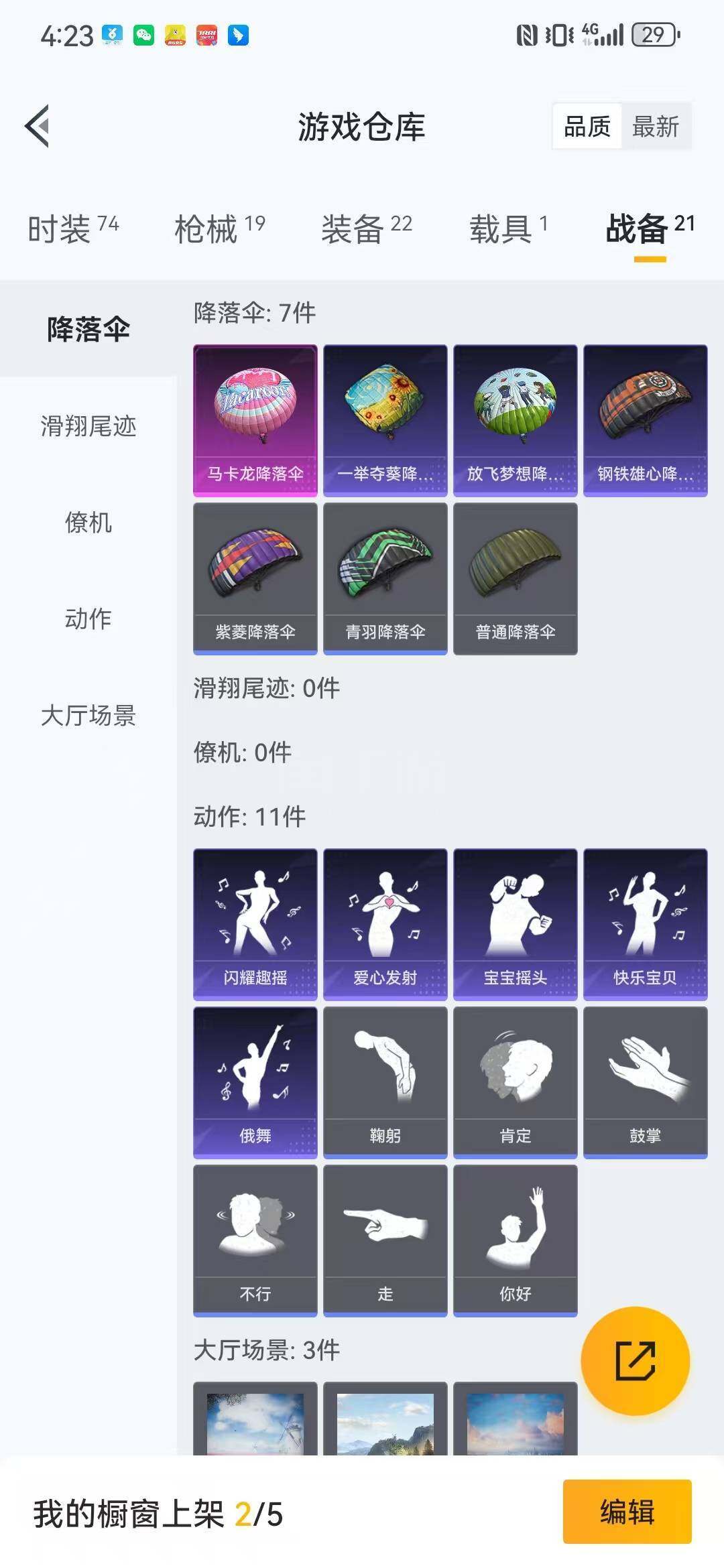Open the 紫菱降落伞 item

coord(255,579)
